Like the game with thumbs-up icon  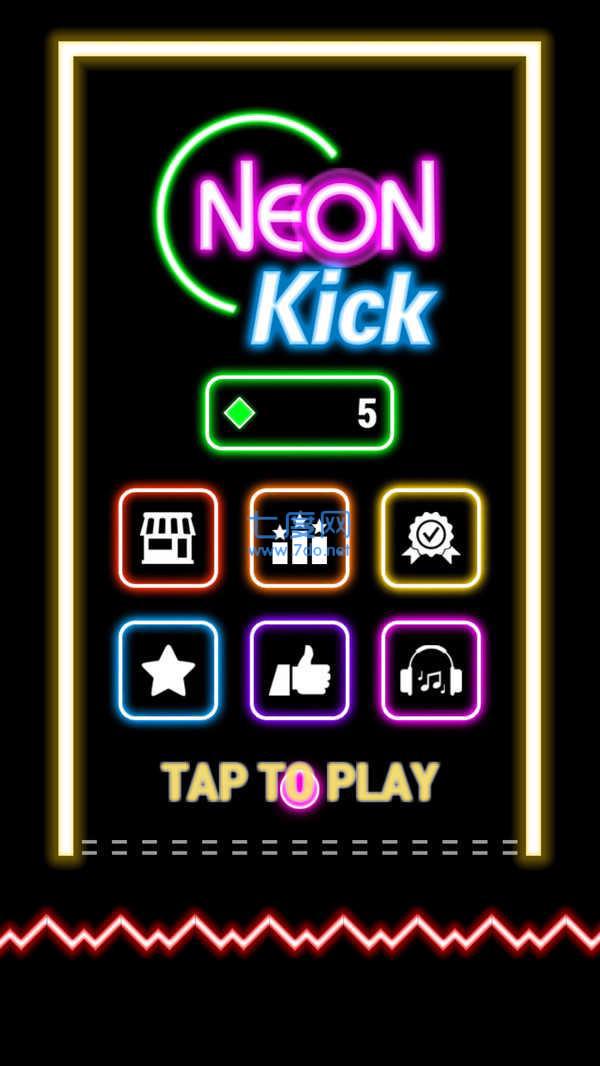click(299, 670)
